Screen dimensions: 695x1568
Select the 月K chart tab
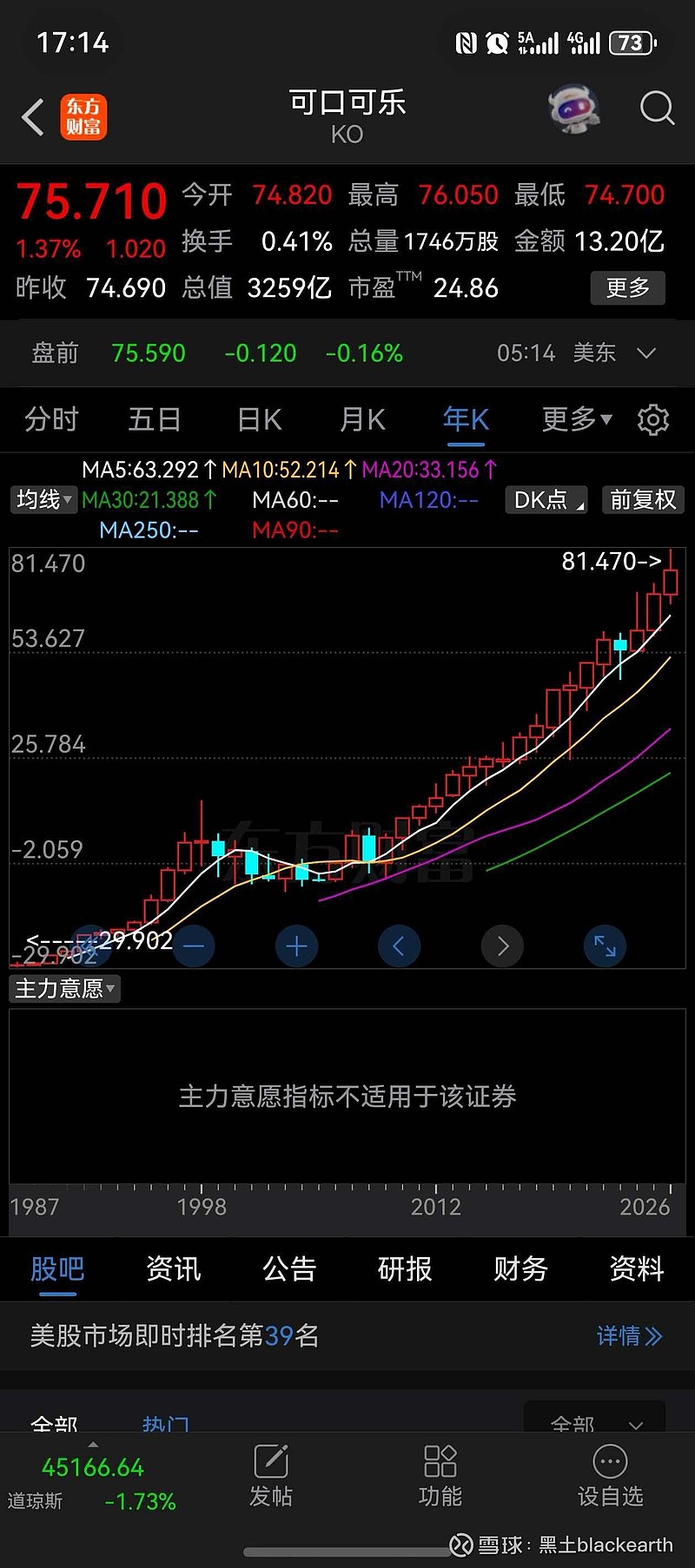[x=362, y=420]
